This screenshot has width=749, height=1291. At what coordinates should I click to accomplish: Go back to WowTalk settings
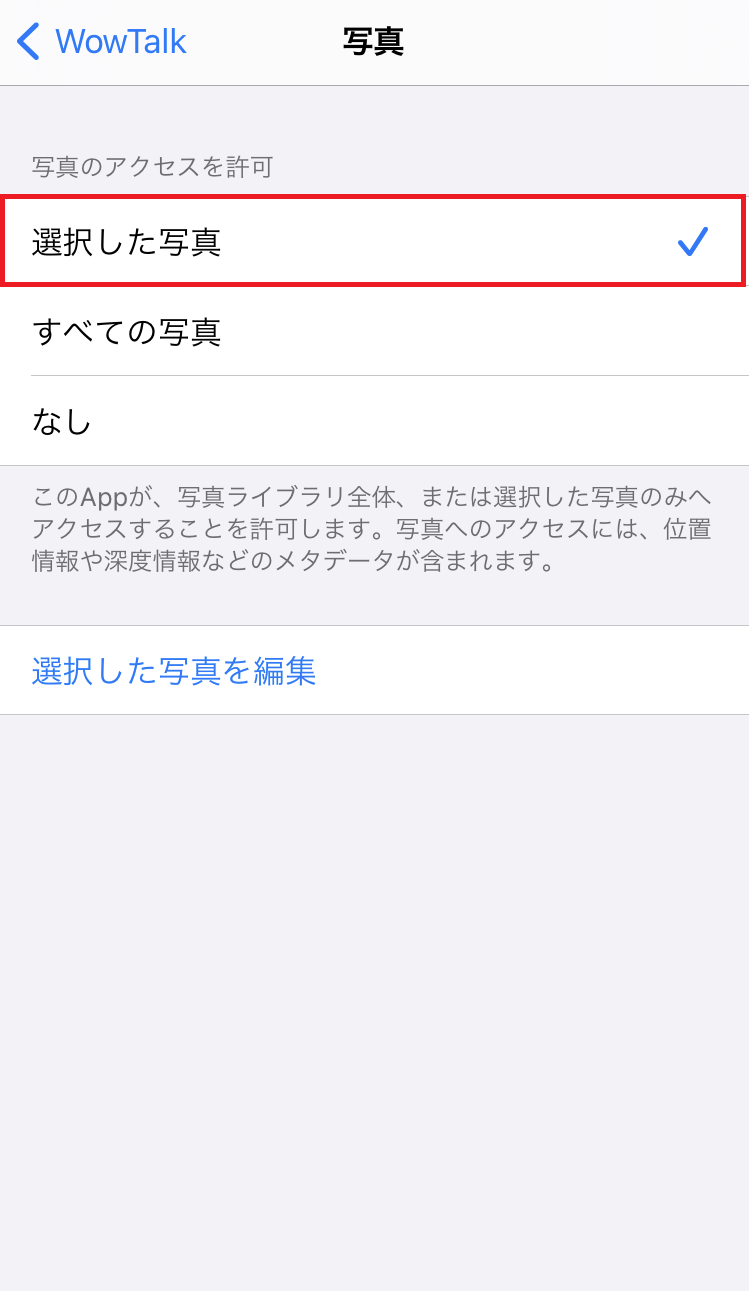click(102, 42)
